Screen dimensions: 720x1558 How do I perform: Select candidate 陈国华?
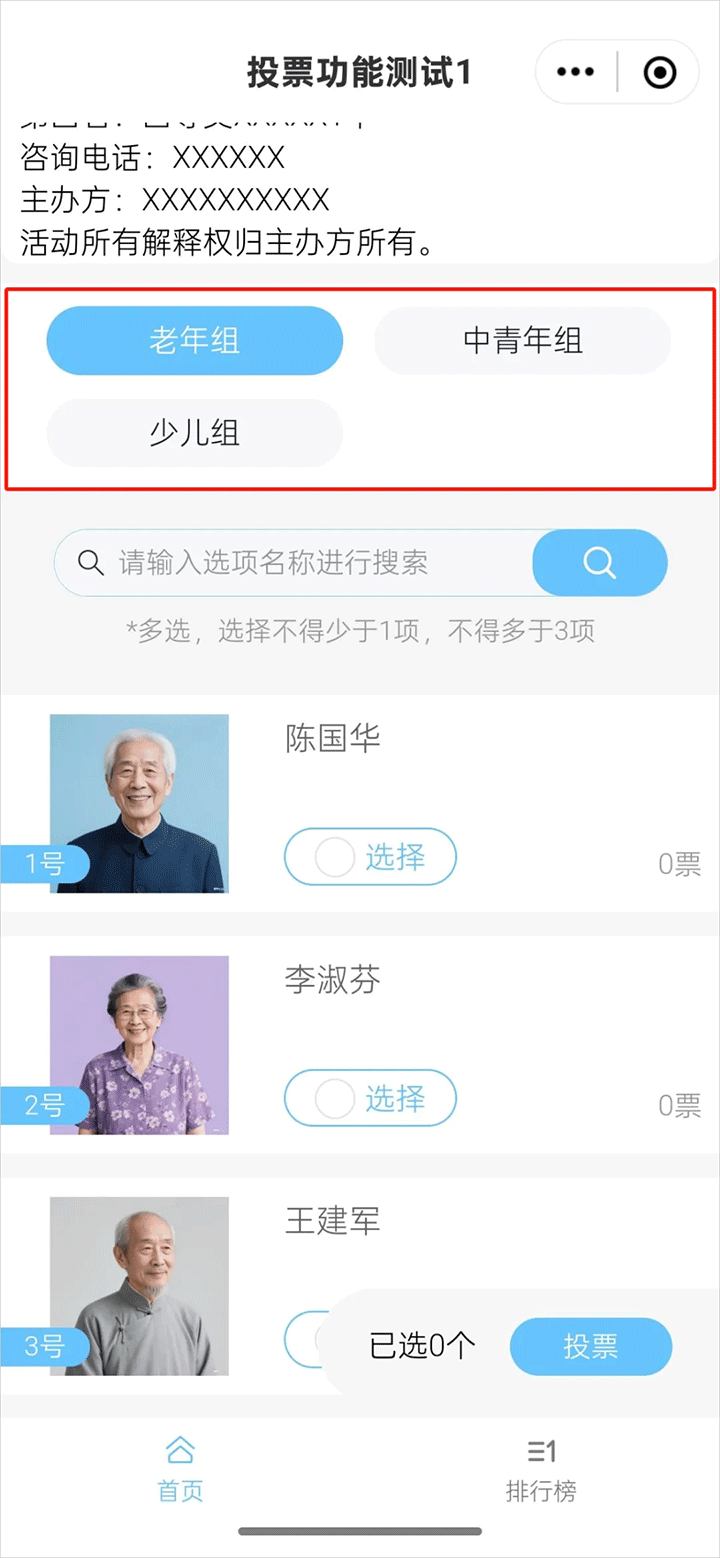370,857
